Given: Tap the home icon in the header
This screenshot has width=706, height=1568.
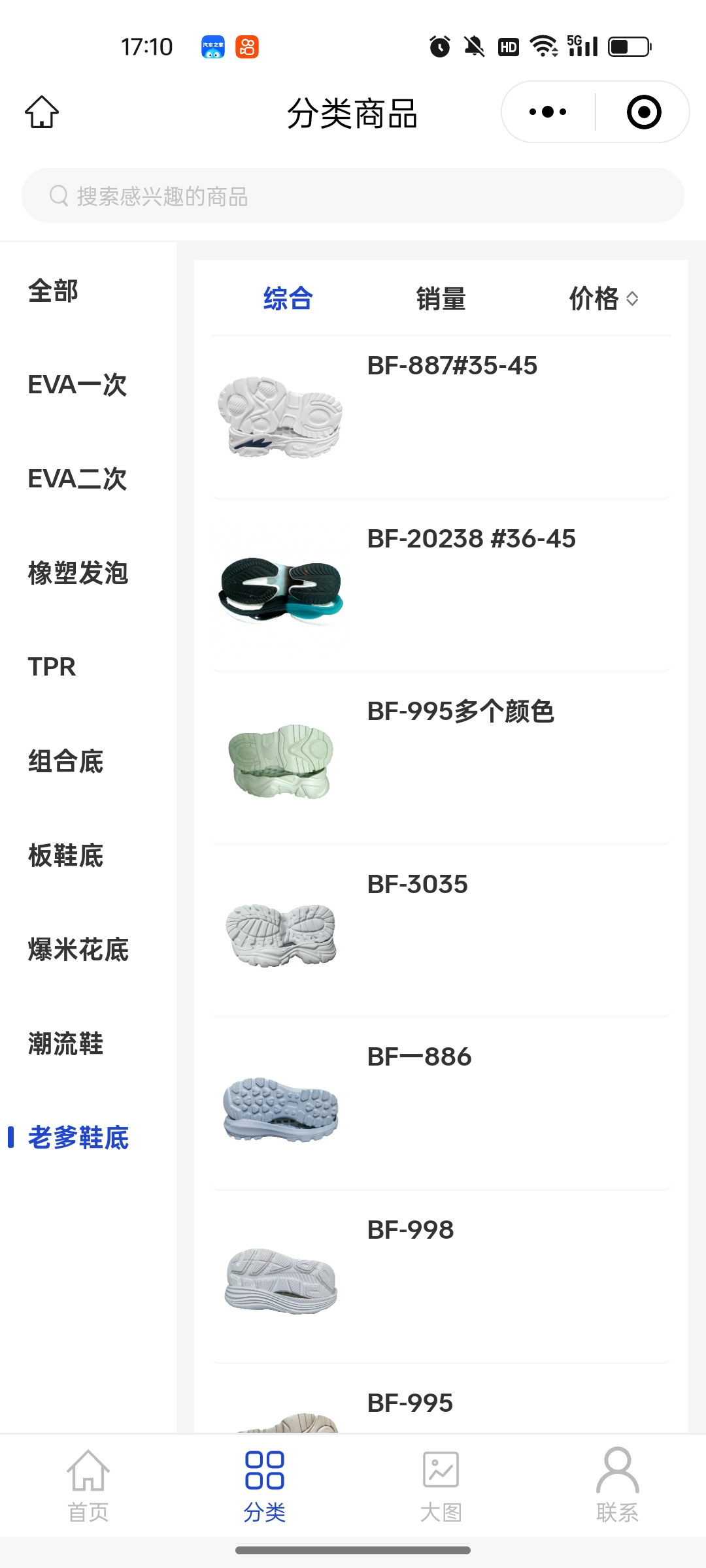Looking at the screenshot, I should pos(42,112).
